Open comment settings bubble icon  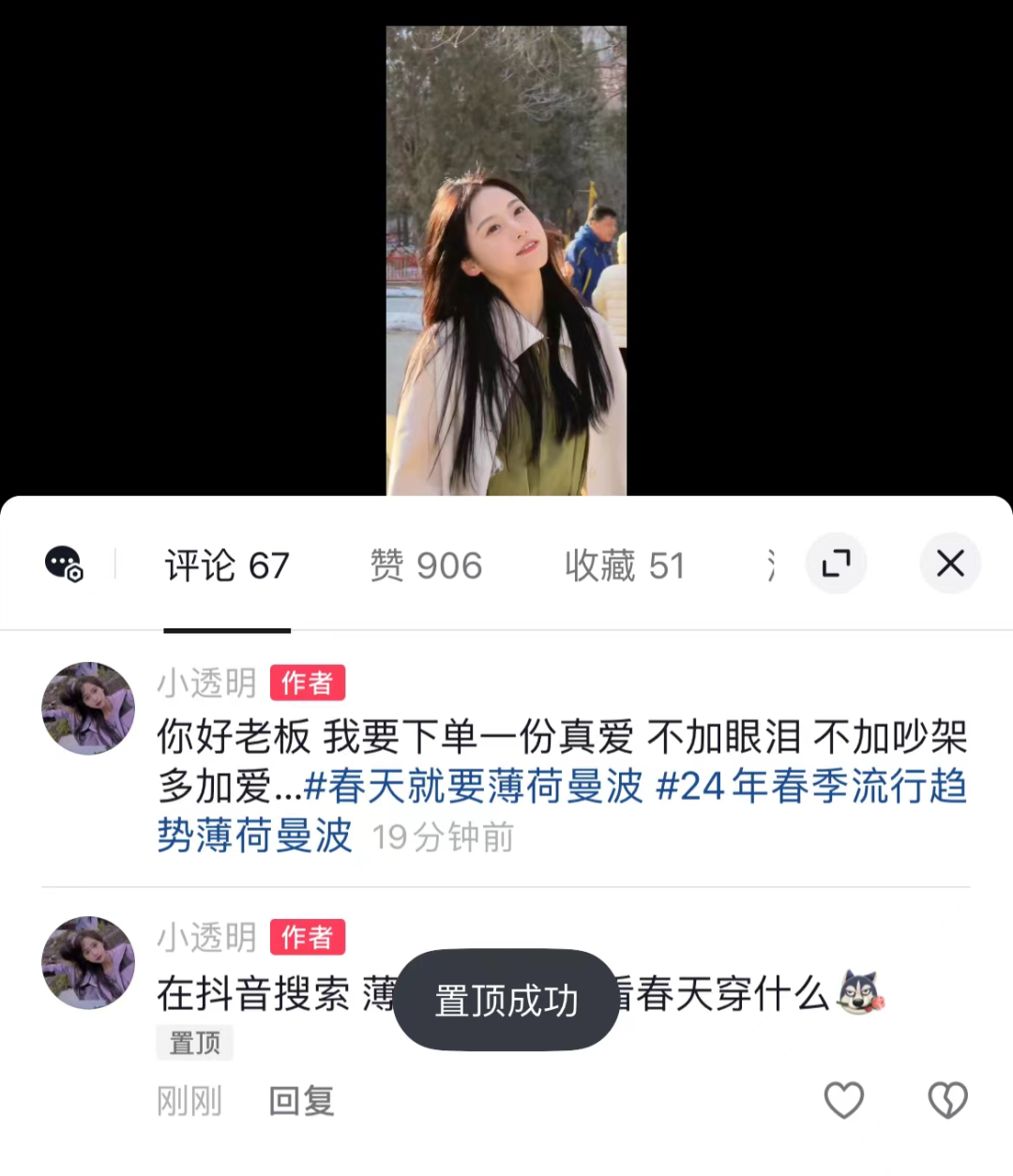(x=64, y=564)
